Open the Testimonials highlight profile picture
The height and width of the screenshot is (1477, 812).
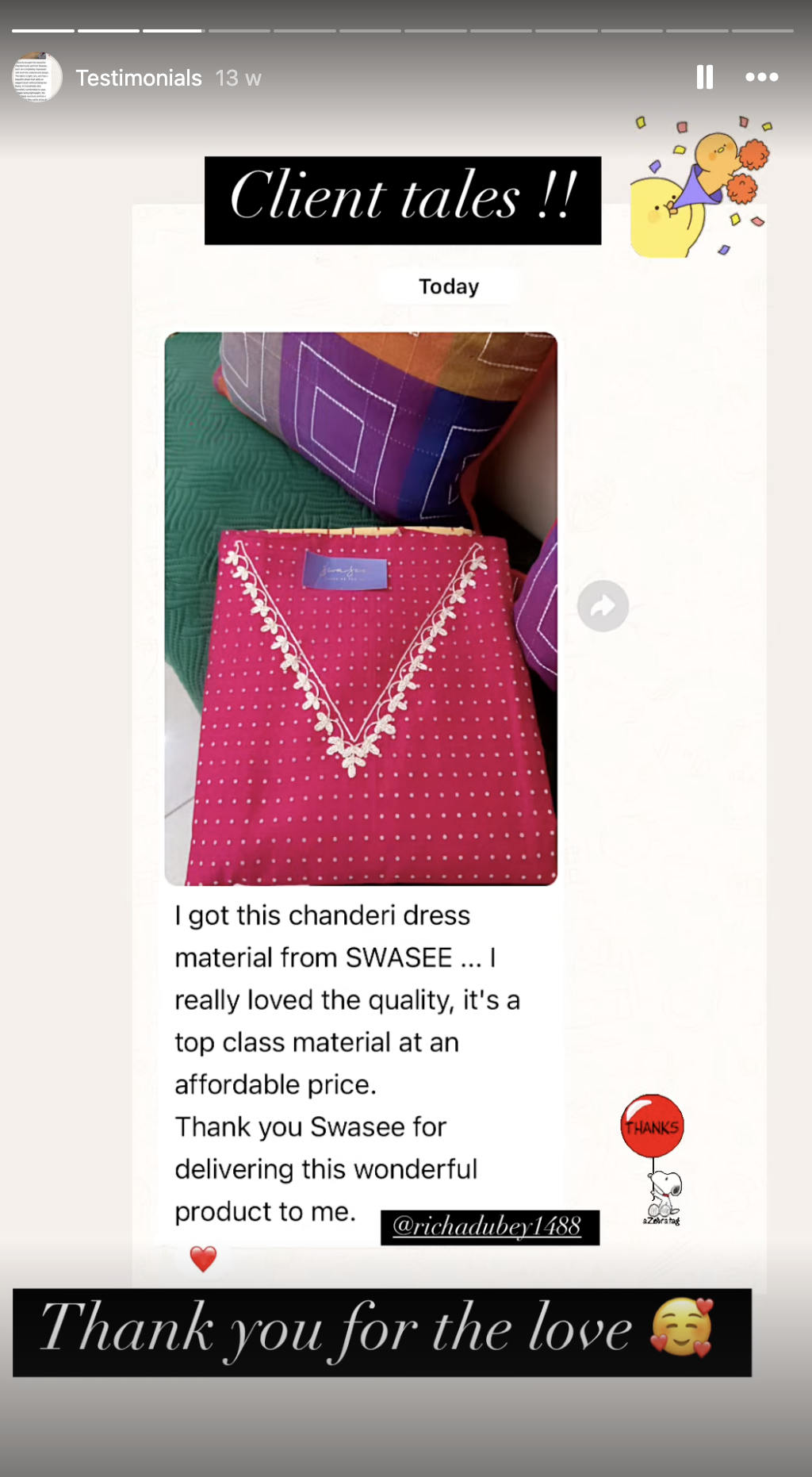(37, 78)
